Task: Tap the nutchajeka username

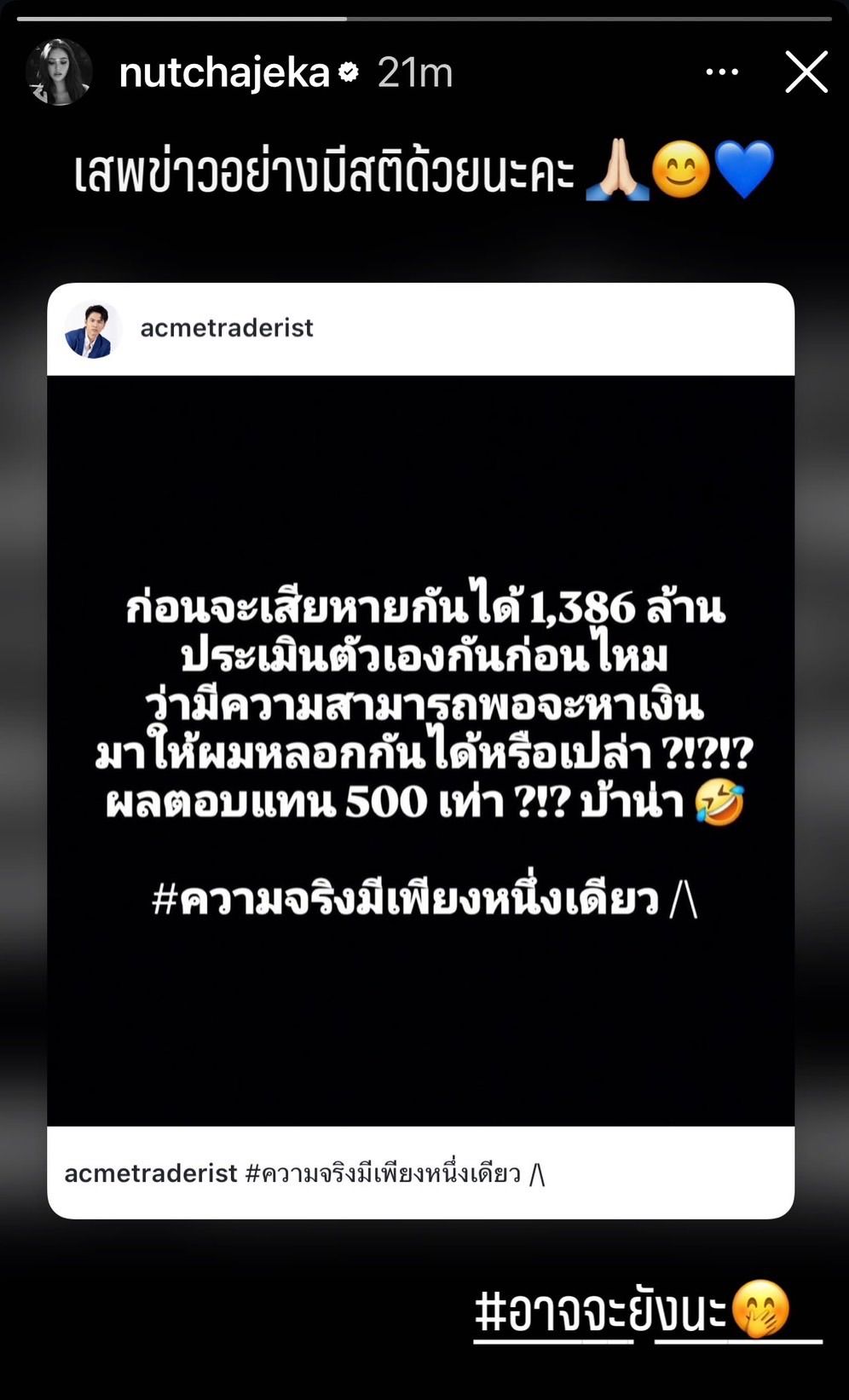Action: click(224, 73)
